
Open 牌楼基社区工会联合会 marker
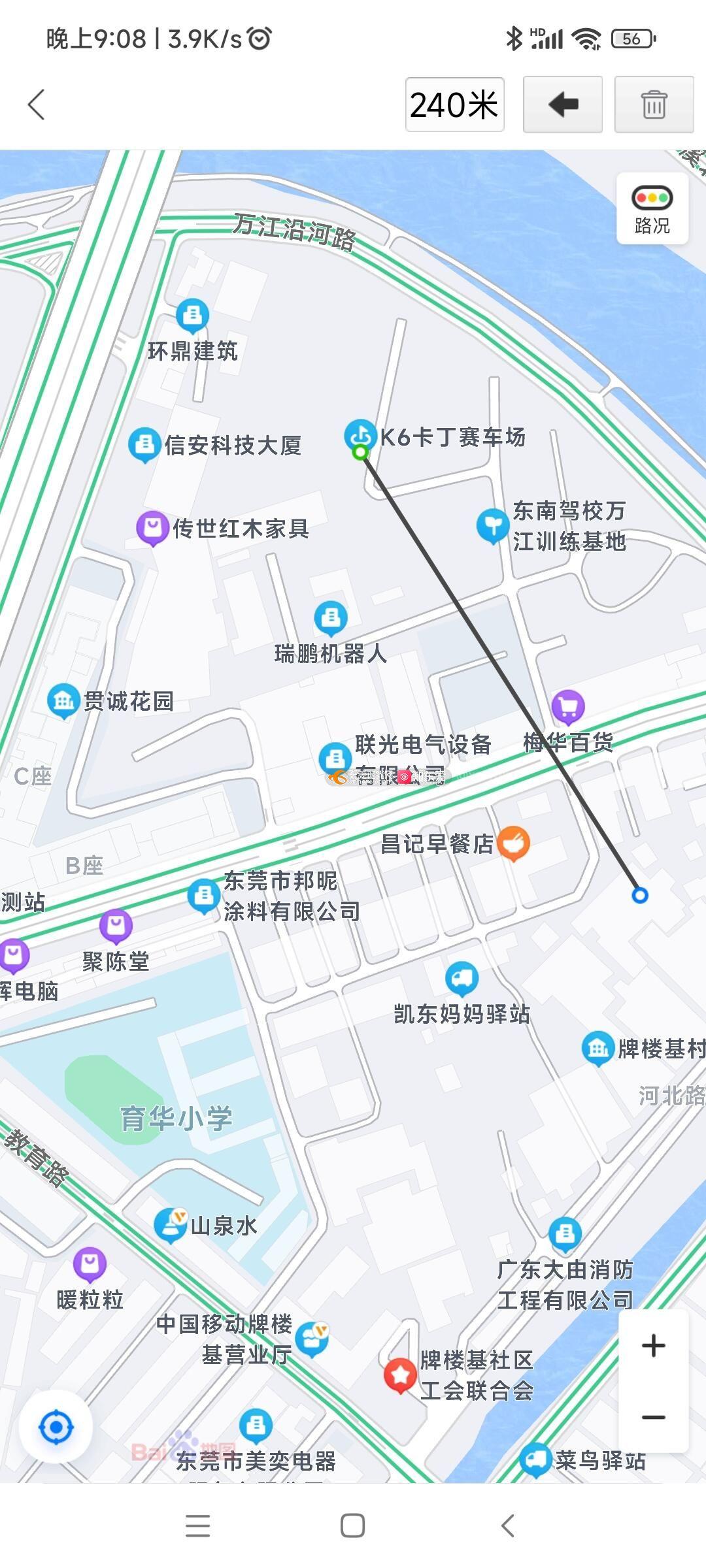coord(400,1375)
